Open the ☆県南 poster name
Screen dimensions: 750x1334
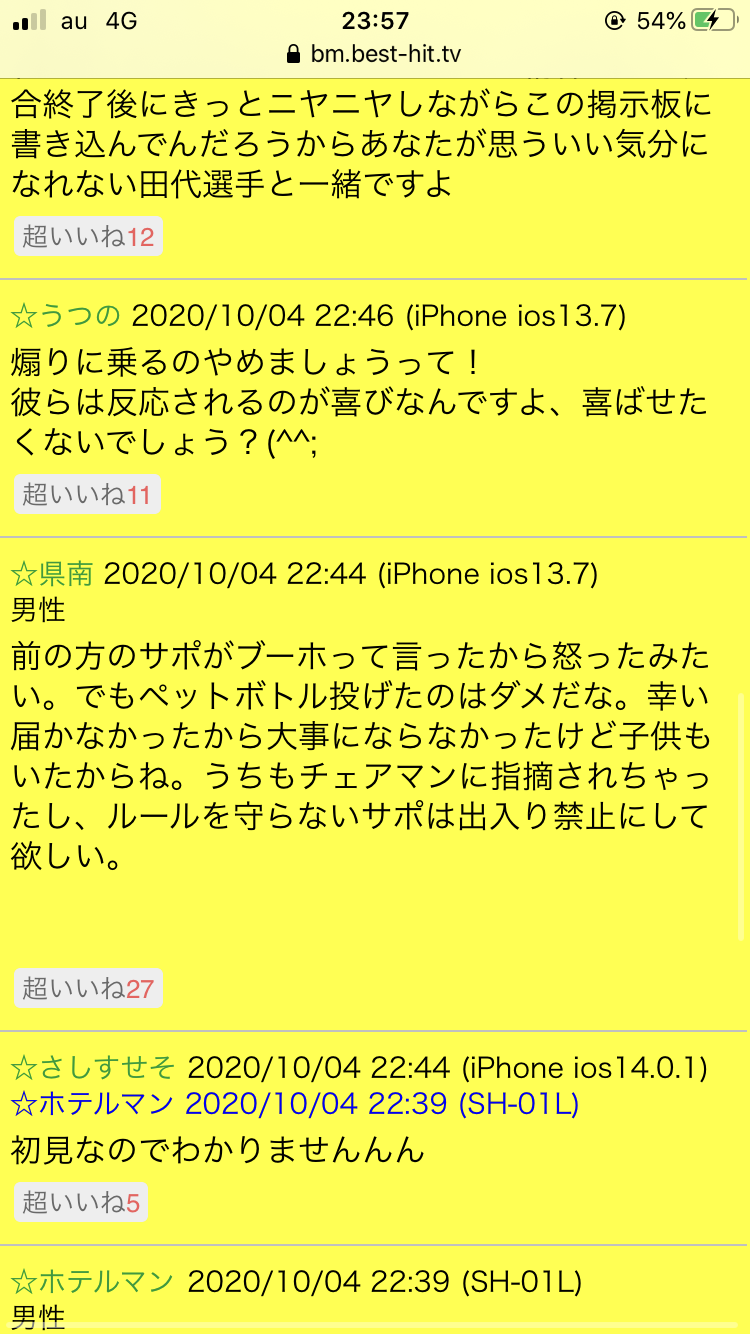(52, 573)
